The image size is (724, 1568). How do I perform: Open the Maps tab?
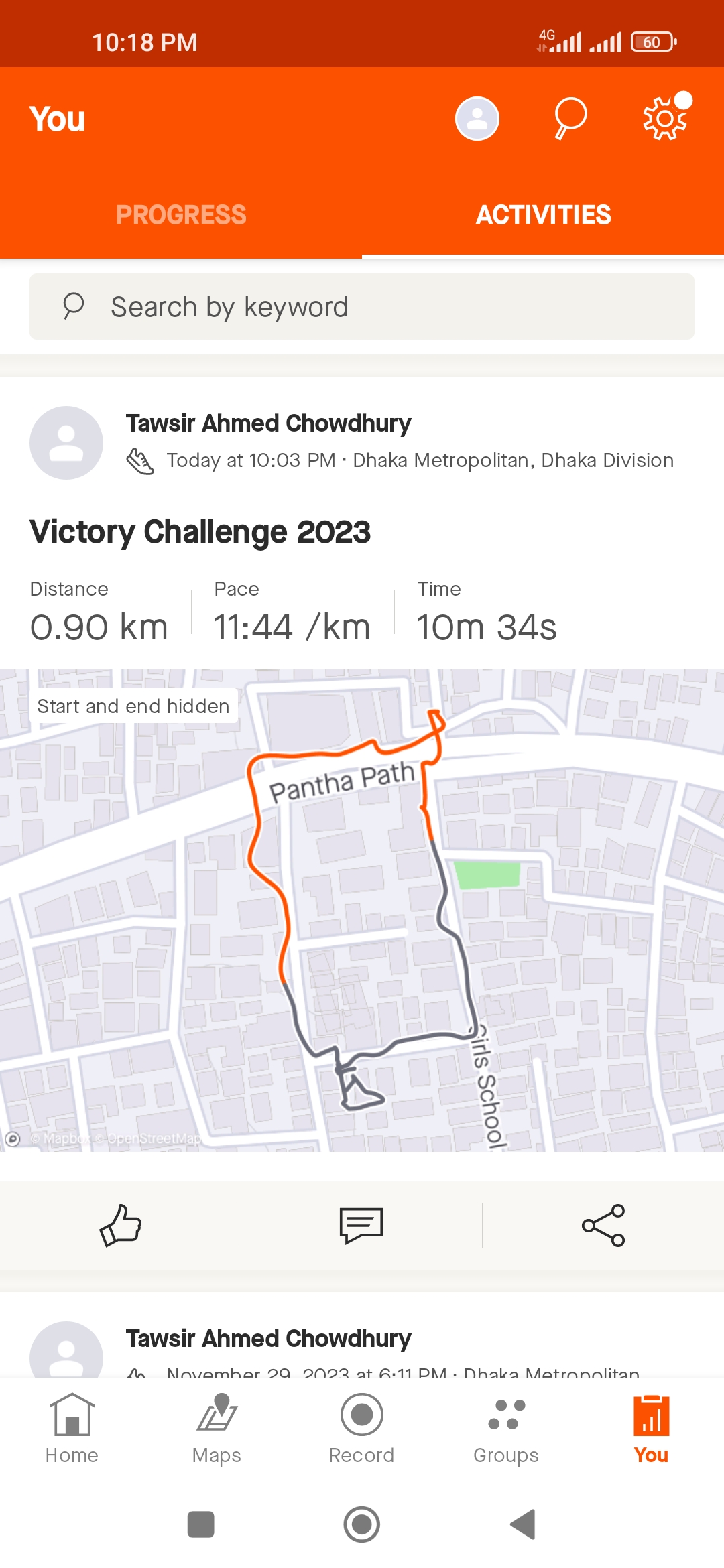217,1428
